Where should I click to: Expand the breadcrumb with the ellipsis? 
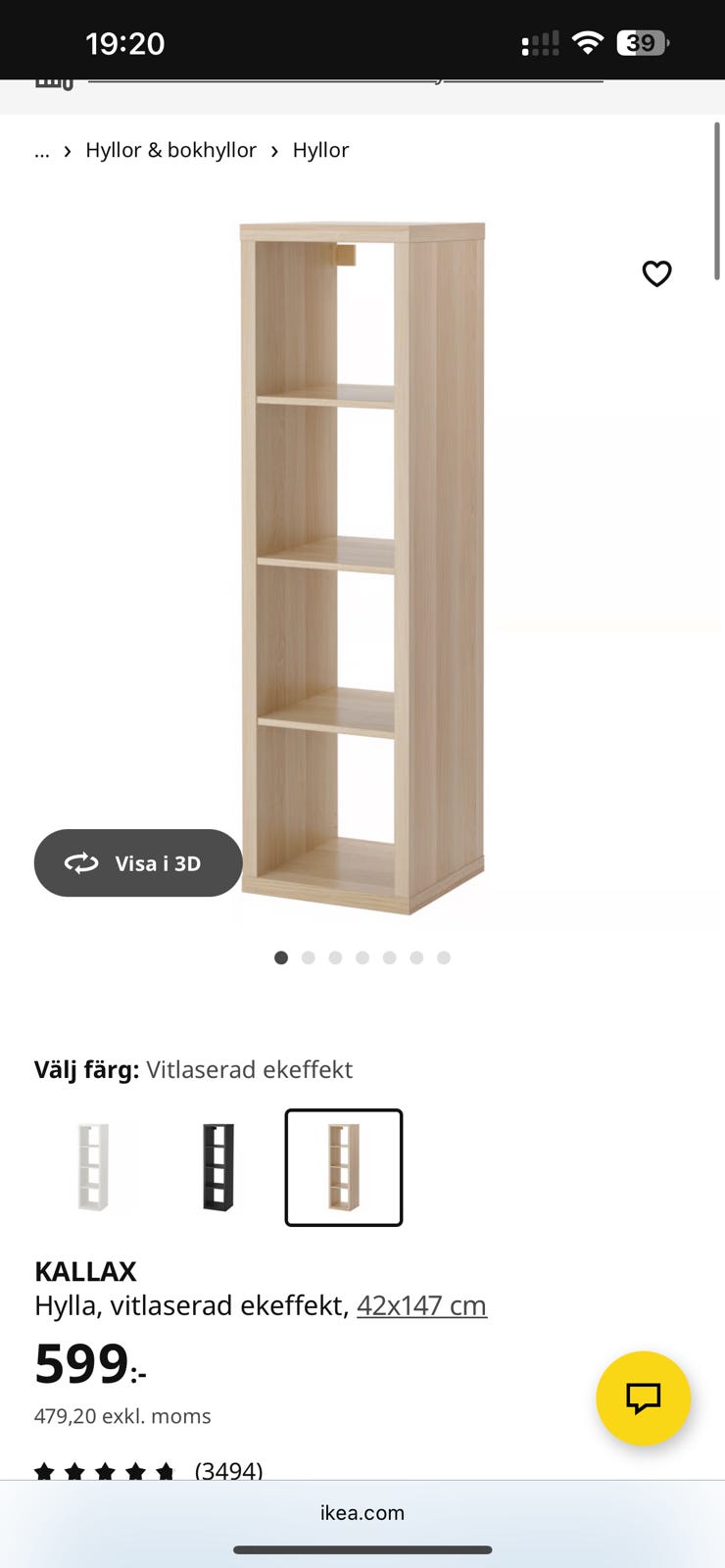[41, 150]
